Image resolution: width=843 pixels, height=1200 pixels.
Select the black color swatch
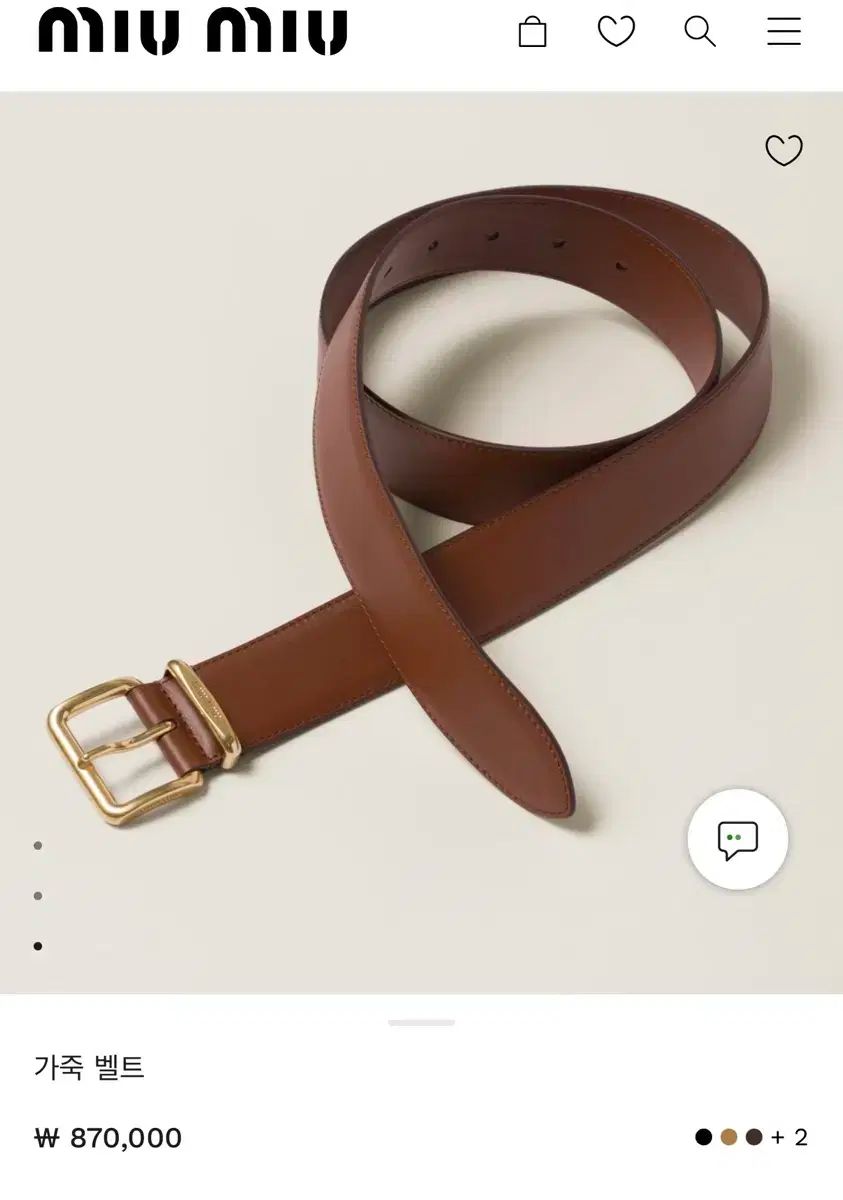tap(704, 1137)
